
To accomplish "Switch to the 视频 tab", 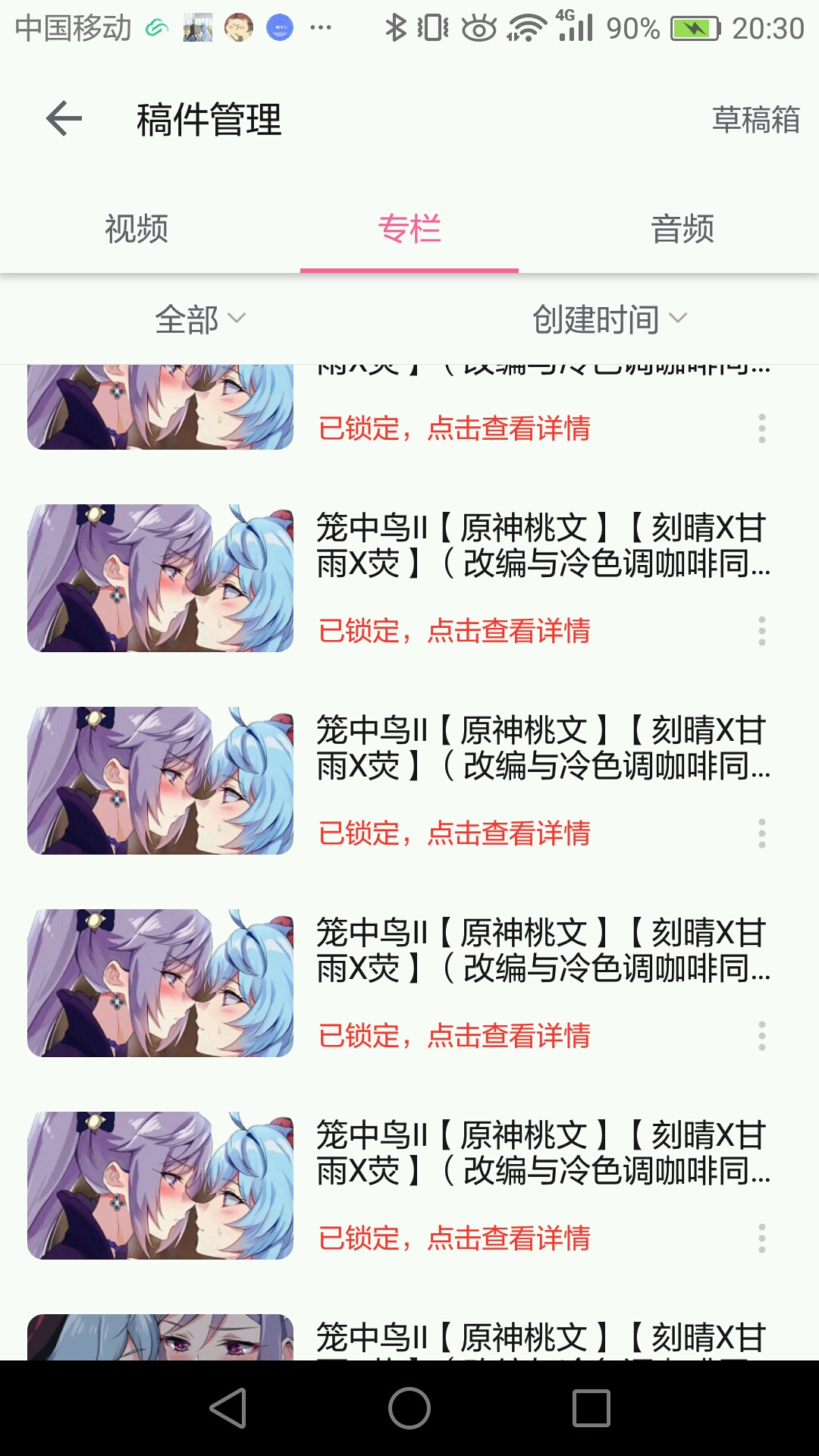I will coord(136,228).
